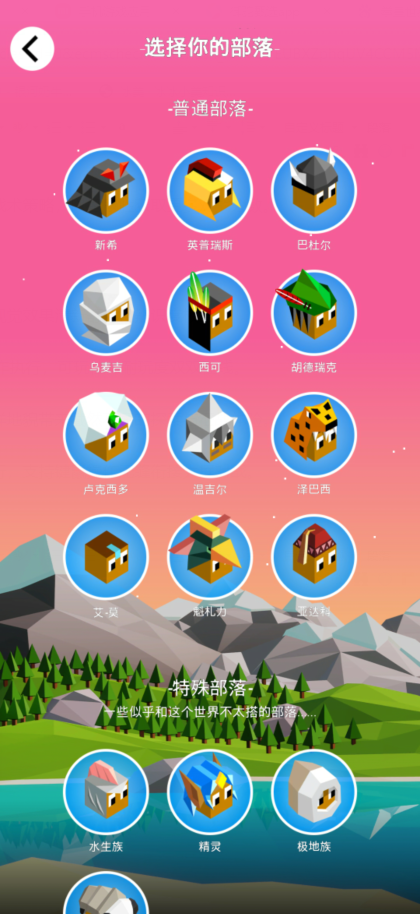Pick the 精灵 special tribe
Screen dimensions: 420x914
coord(210,792)
